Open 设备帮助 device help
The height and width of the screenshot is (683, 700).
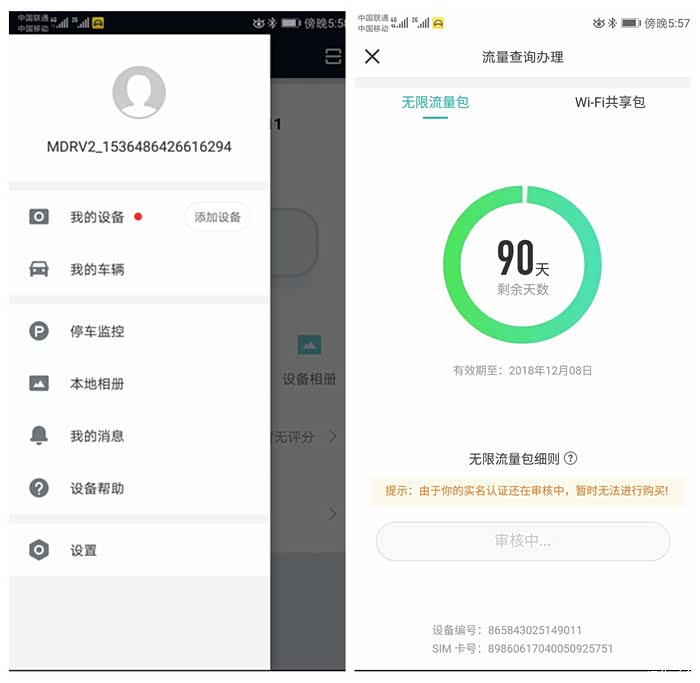pos(139,487)
